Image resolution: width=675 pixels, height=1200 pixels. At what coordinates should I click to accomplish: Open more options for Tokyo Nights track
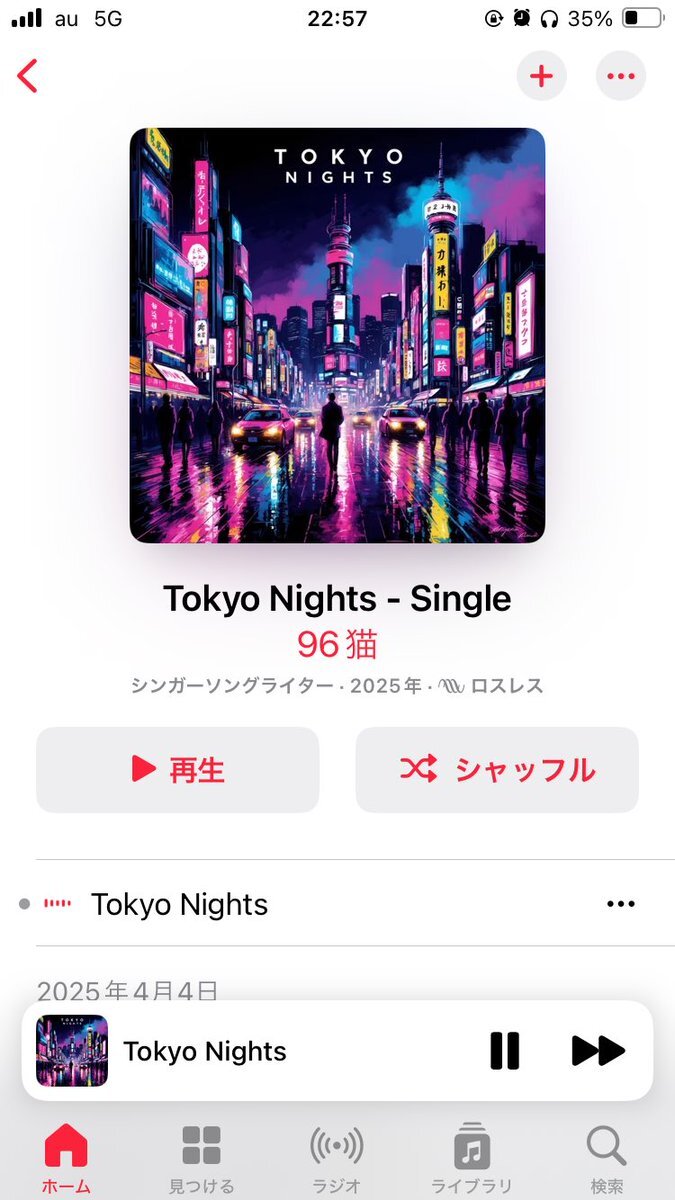[x=620, y=904]
